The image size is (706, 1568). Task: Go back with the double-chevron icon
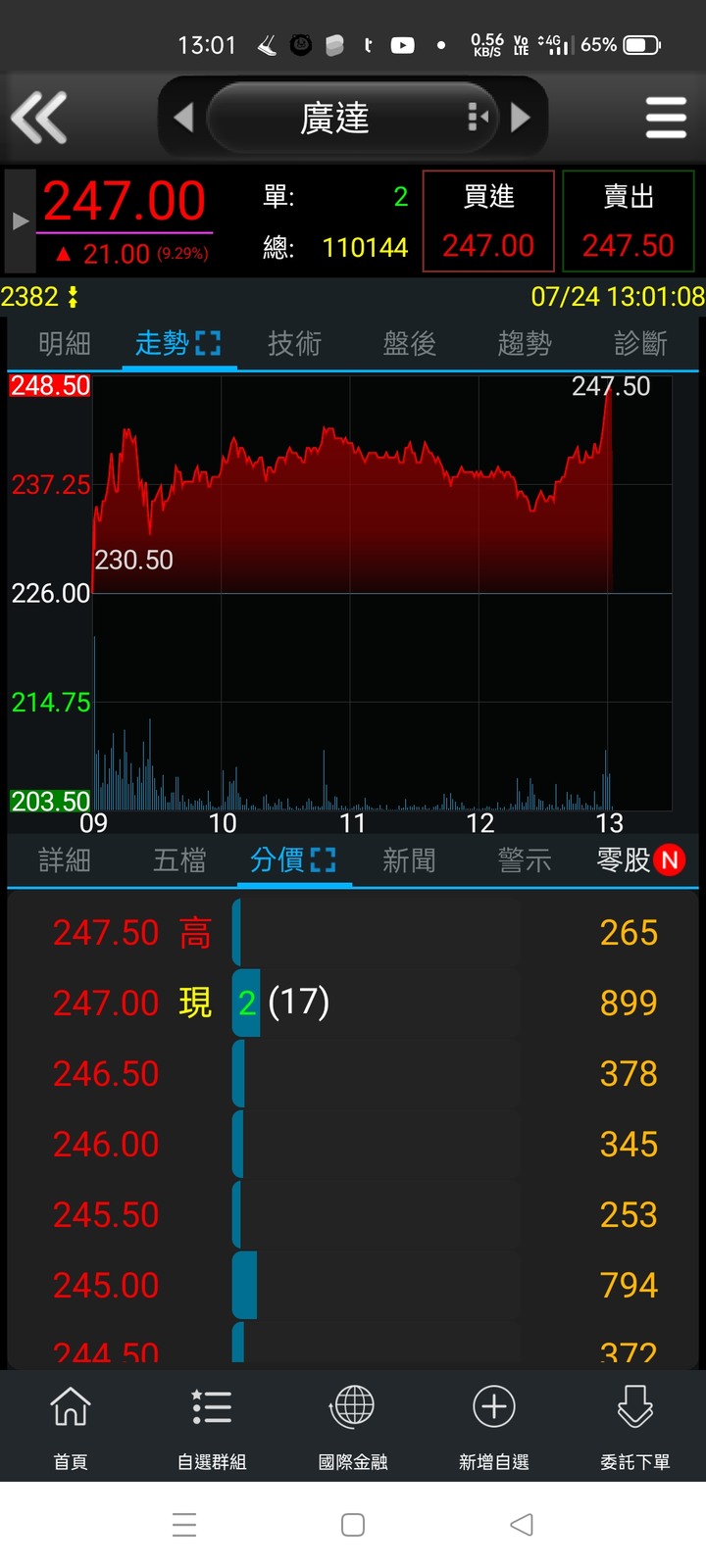(x=39, y=118)
